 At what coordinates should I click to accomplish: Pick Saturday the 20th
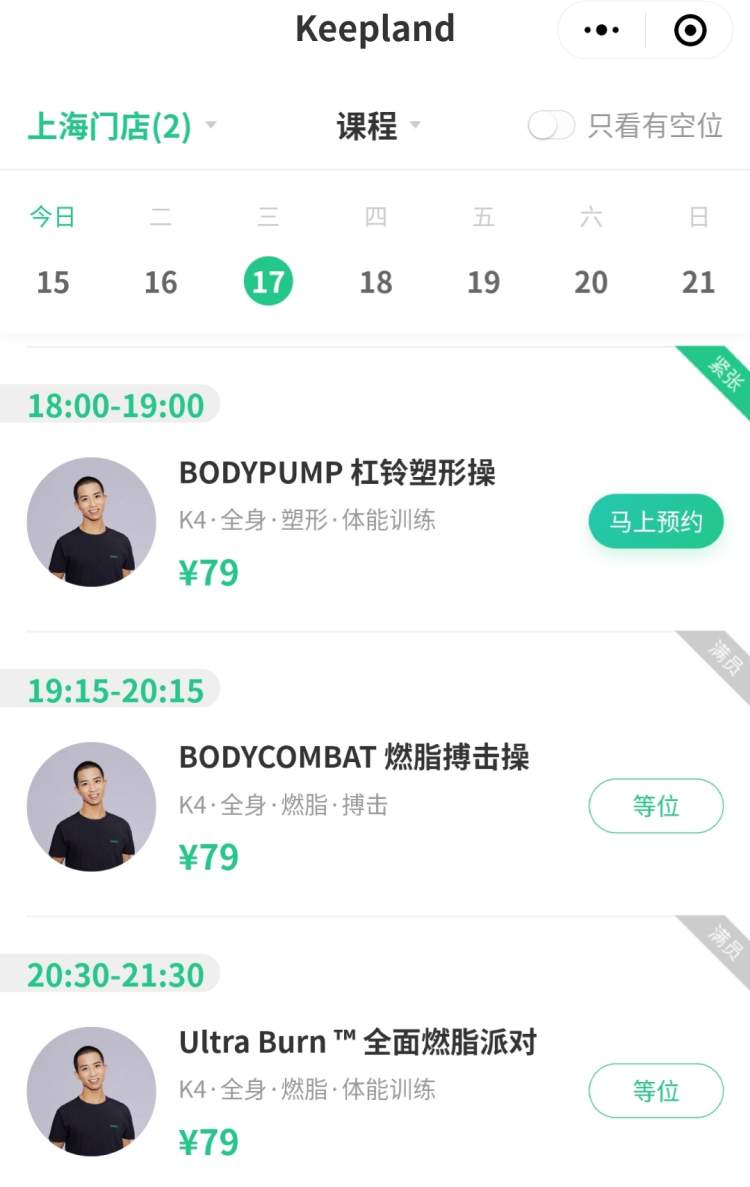[x=591, y=281]
